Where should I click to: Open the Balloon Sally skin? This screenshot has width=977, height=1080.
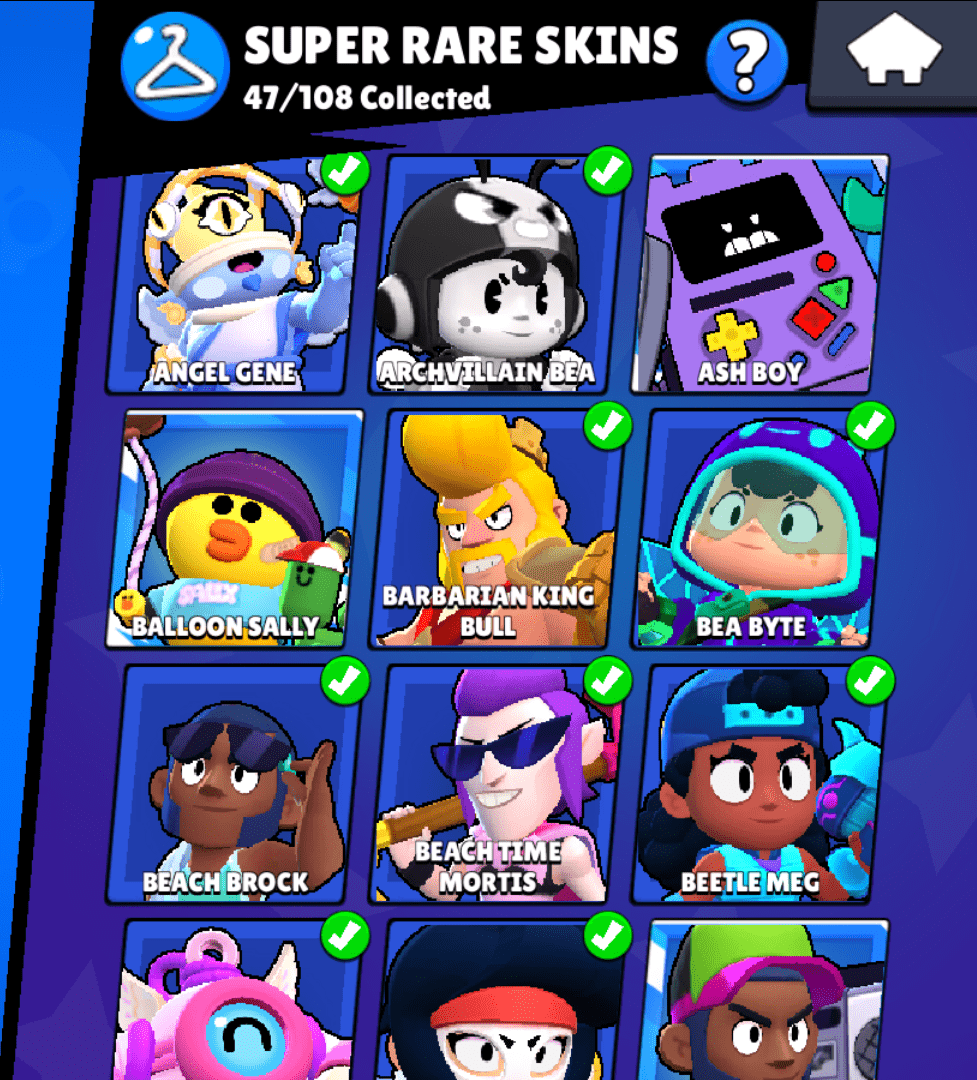click(x=238, y=528)
